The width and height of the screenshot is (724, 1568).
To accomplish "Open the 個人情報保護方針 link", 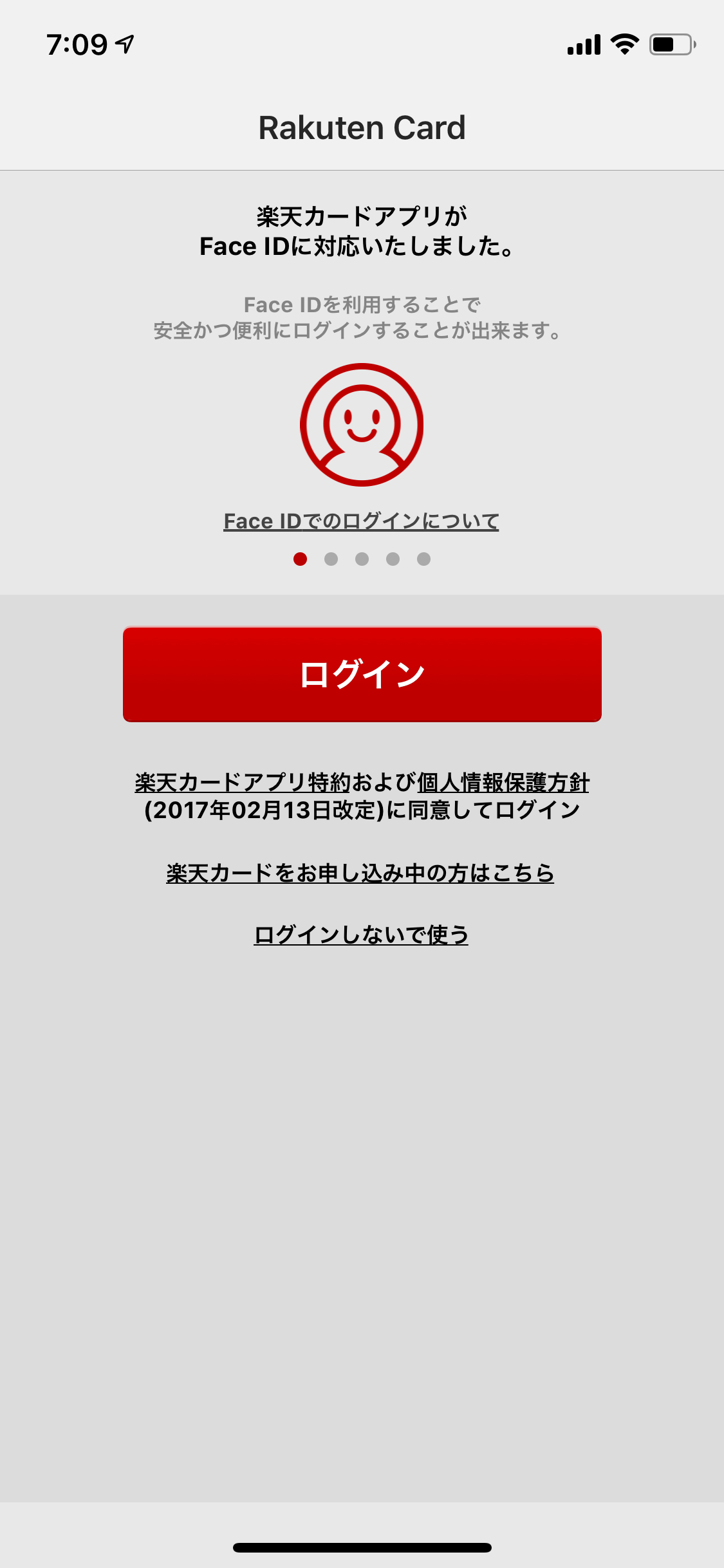I will coord(503,783).
